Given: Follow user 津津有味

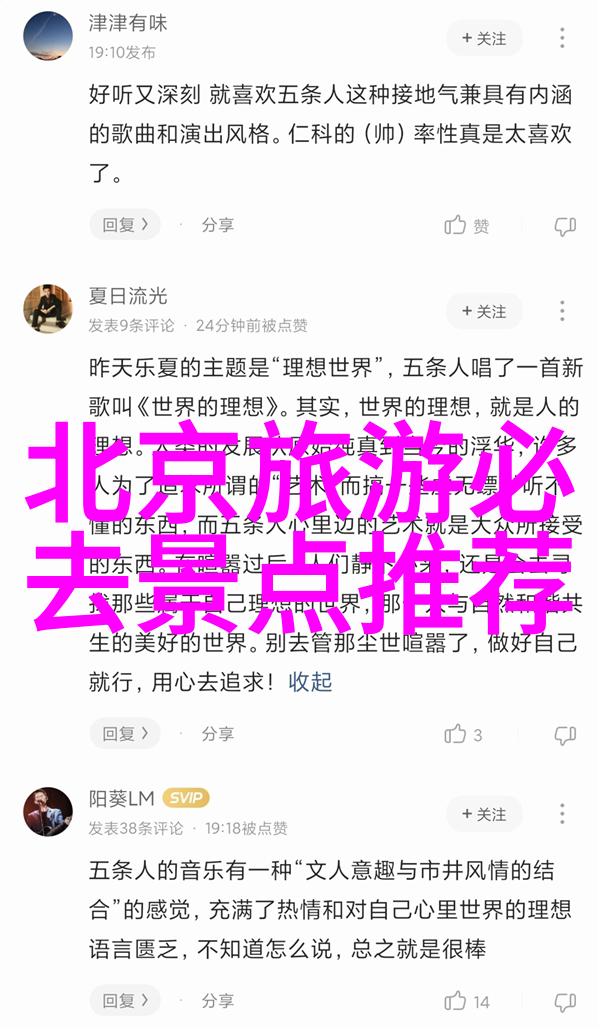Looking at the screenshot, I should point(484,38).
